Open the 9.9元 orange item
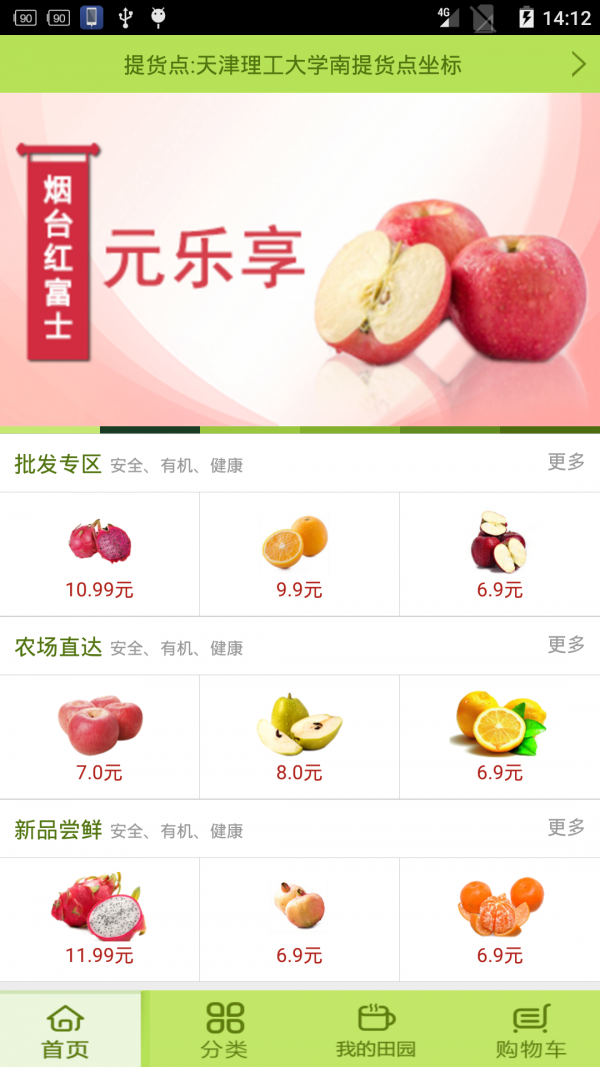This screenshot has width=600, height=1067. point(299,555)
